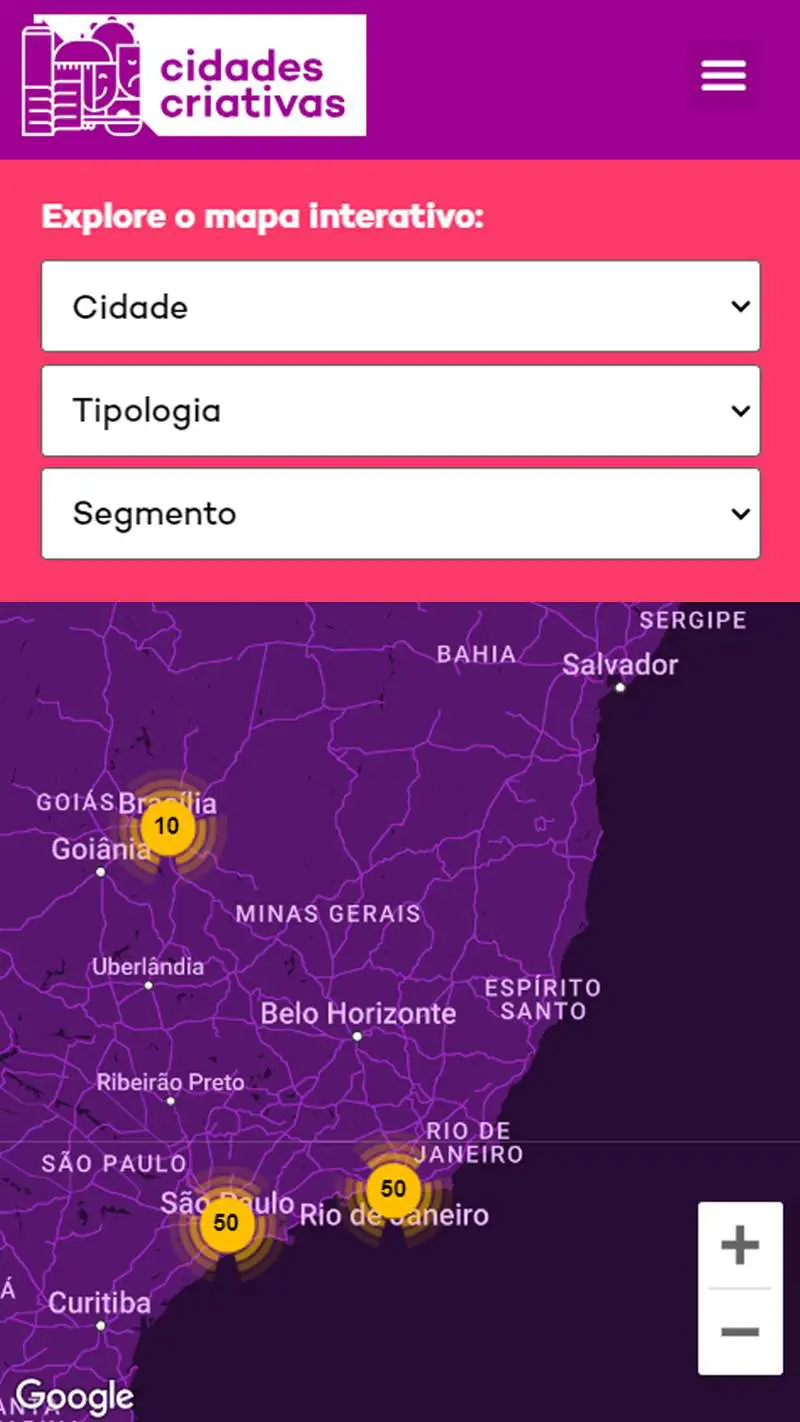Expand the Tipologia dropdown
The height and width of the screenshot is (1422, 800).
coord(400,410)
